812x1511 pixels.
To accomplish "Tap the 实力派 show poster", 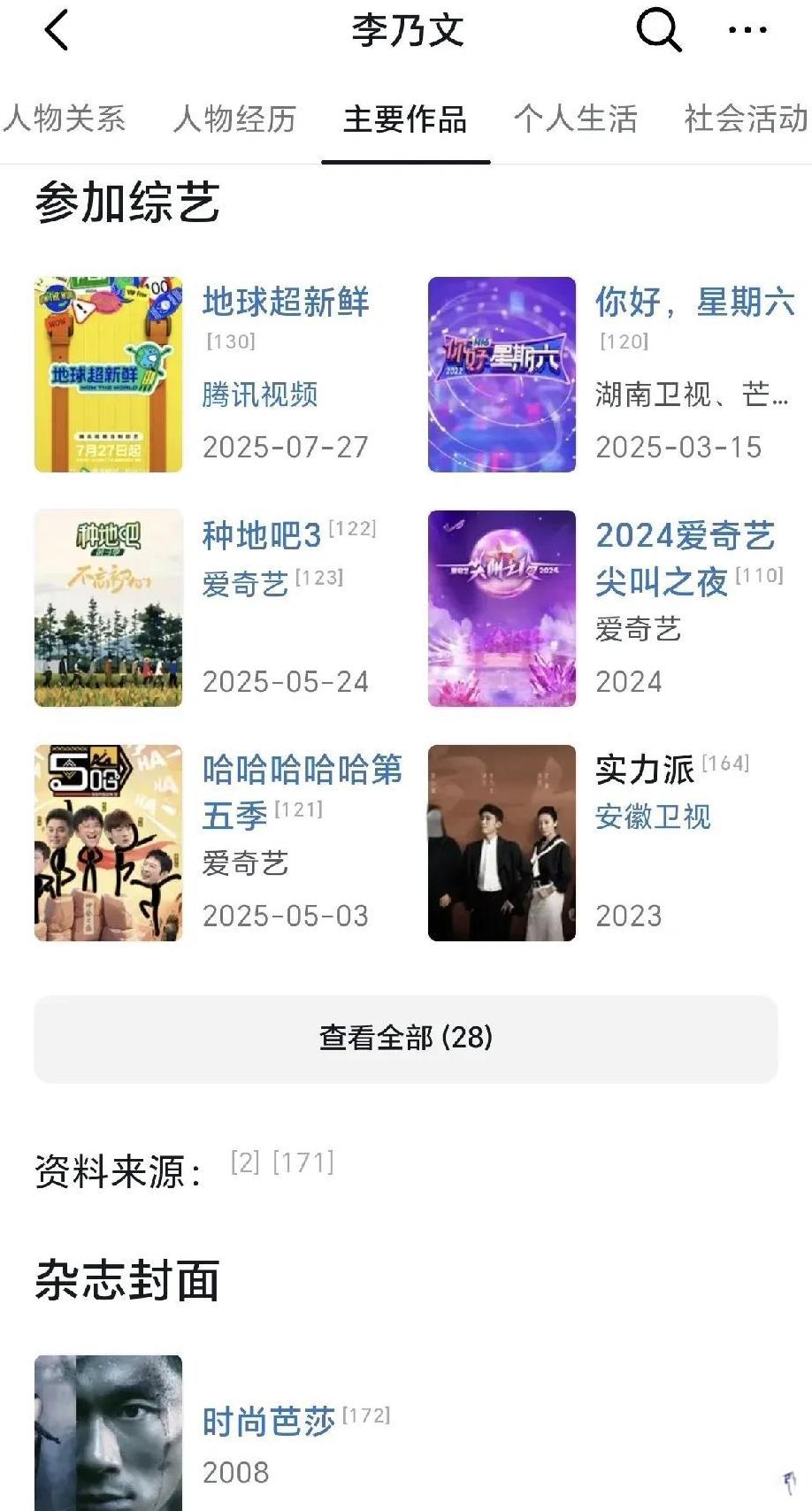I will (502, 842).
